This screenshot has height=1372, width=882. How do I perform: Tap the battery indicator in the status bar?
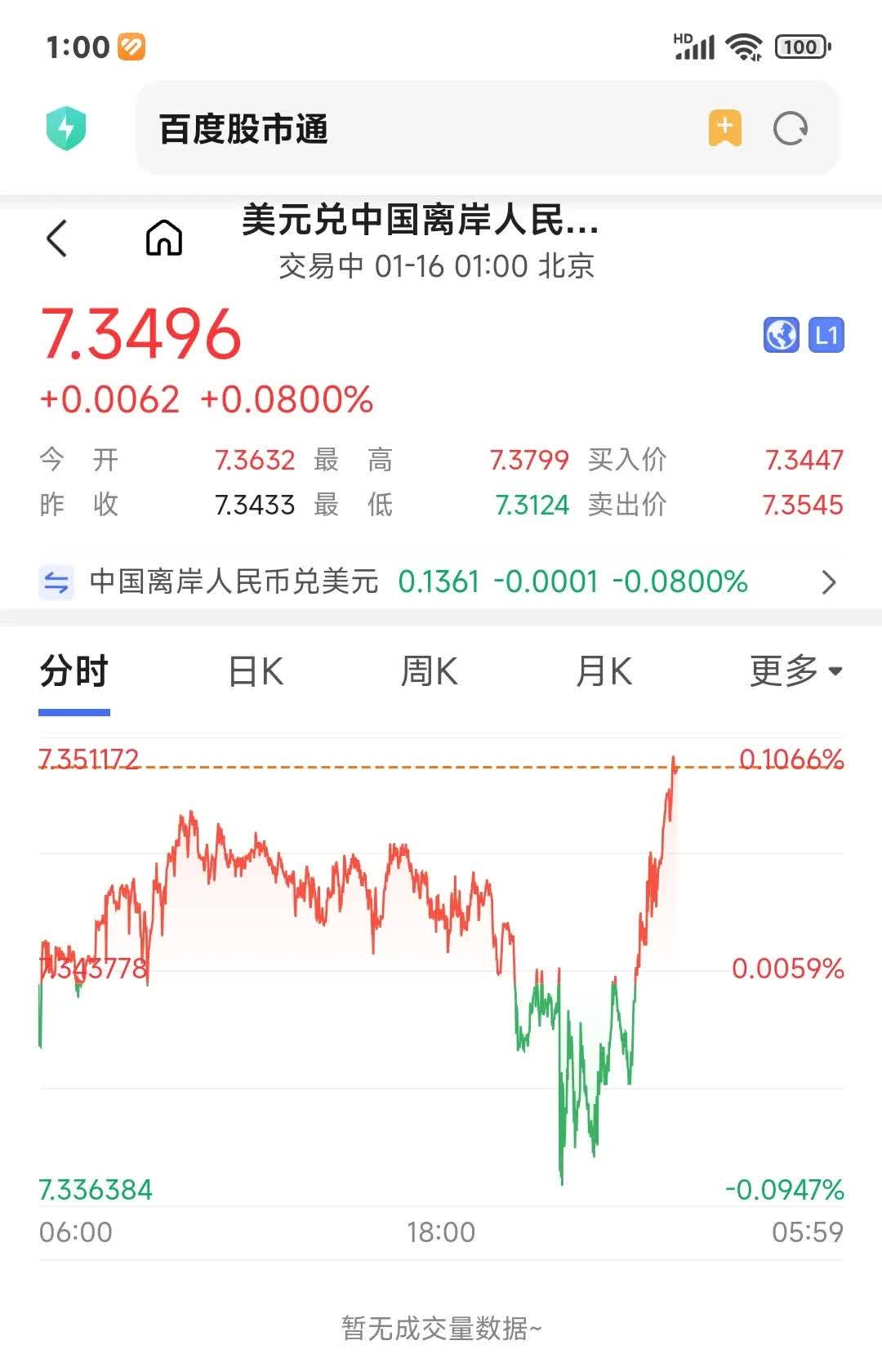(x=799, y=47)
